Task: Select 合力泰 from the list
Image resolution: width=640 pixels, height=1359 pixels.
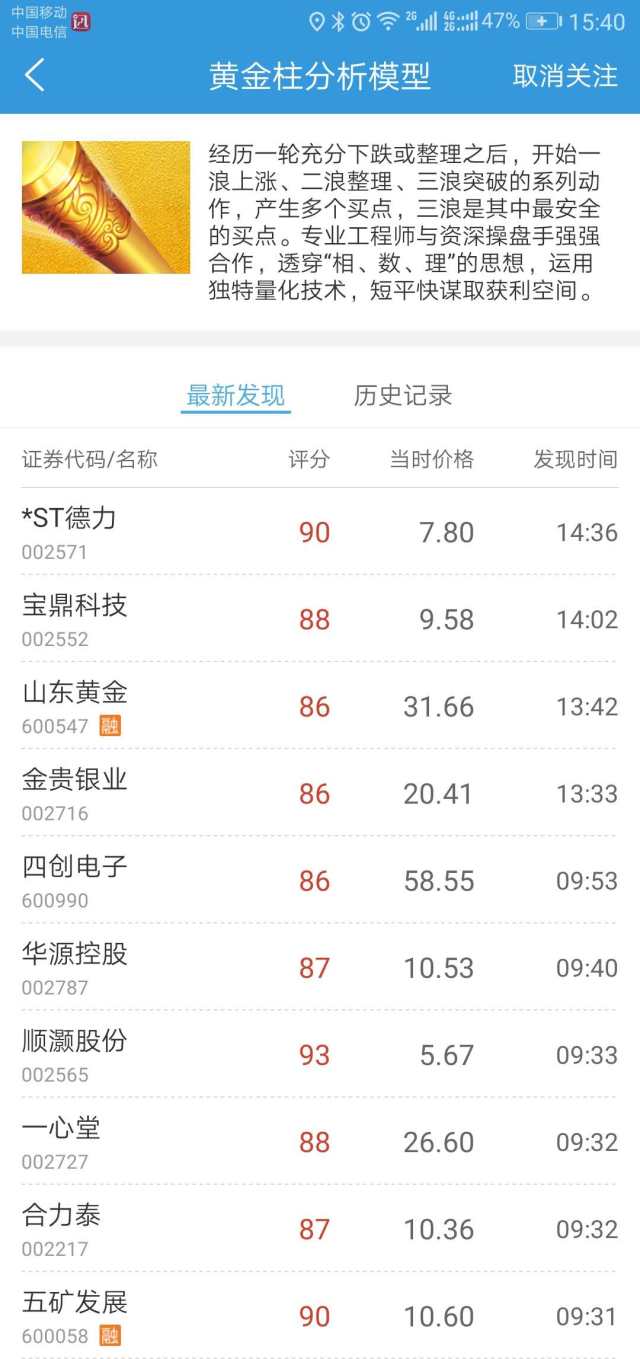Action: pyautogui.click(x=320, y=1227)
